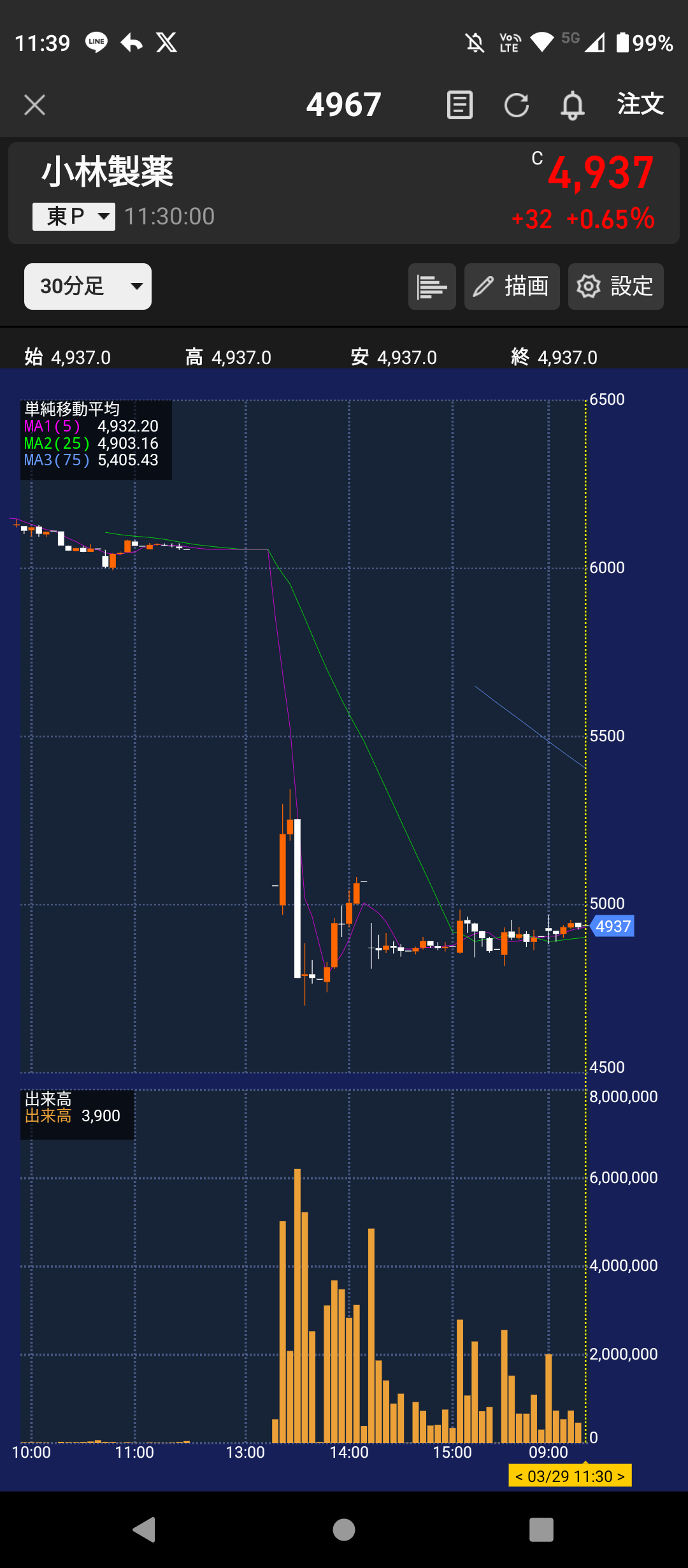Go to the home screen
The image size is (688, 1568).
tap(344, 1530)
